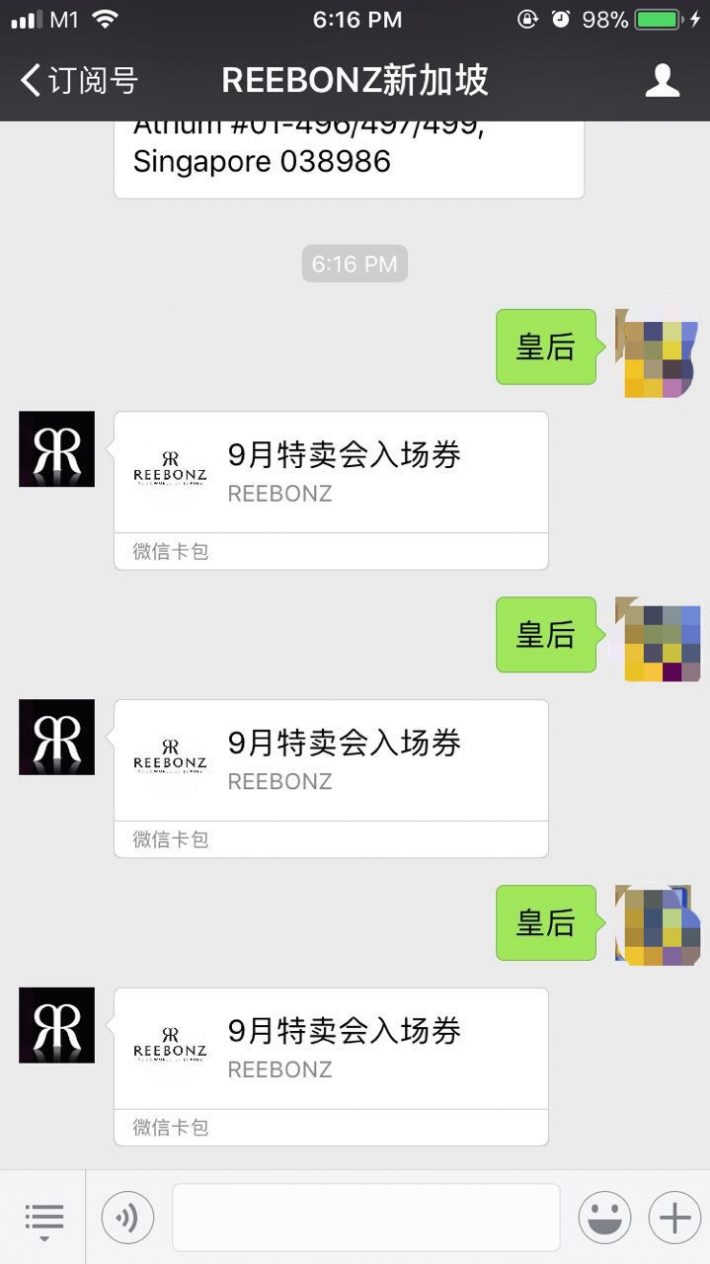Go back to 订阅号 list
This screenshot has height=1264, width=710.
pos(78,80)
